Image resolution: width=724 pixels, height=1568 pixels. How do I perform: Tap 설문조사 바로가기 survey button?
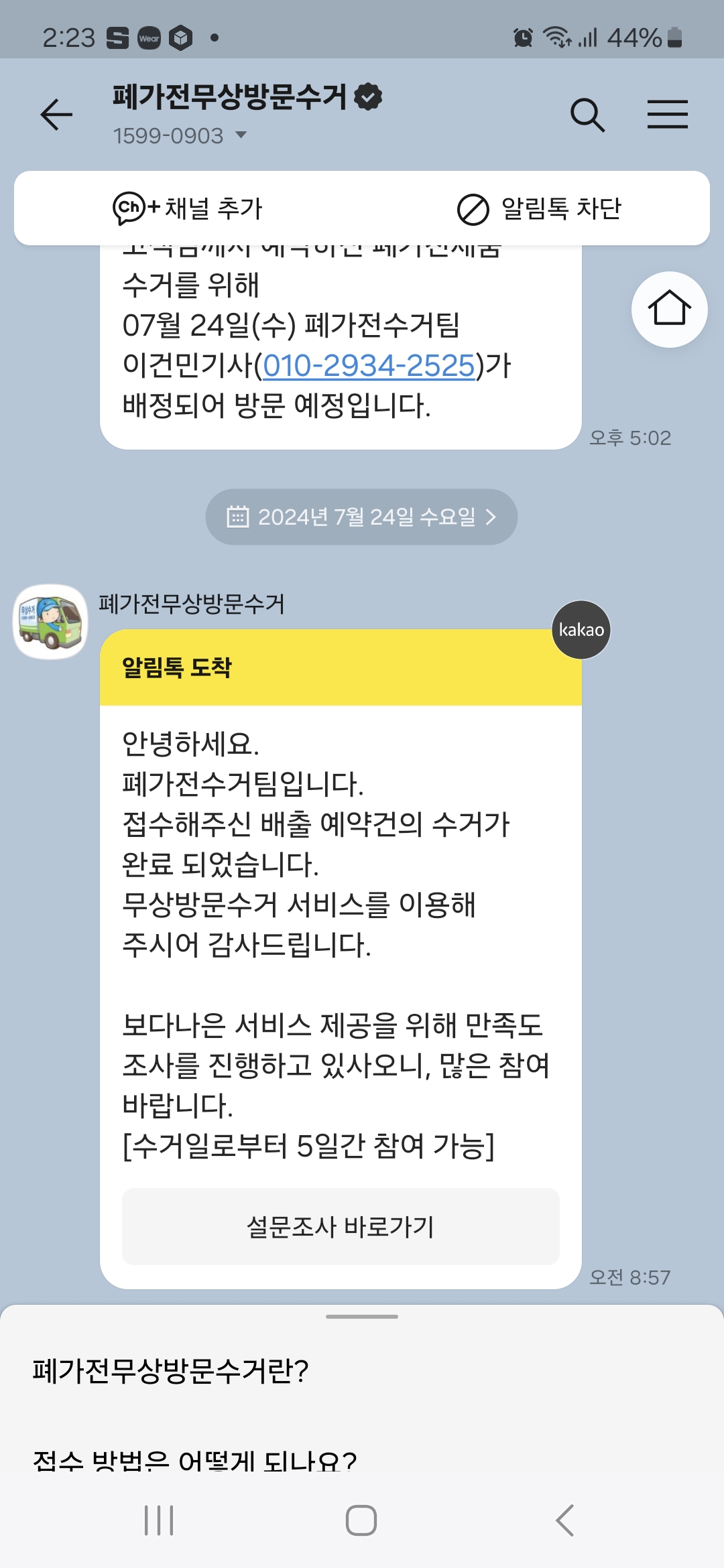[341, 1227]
